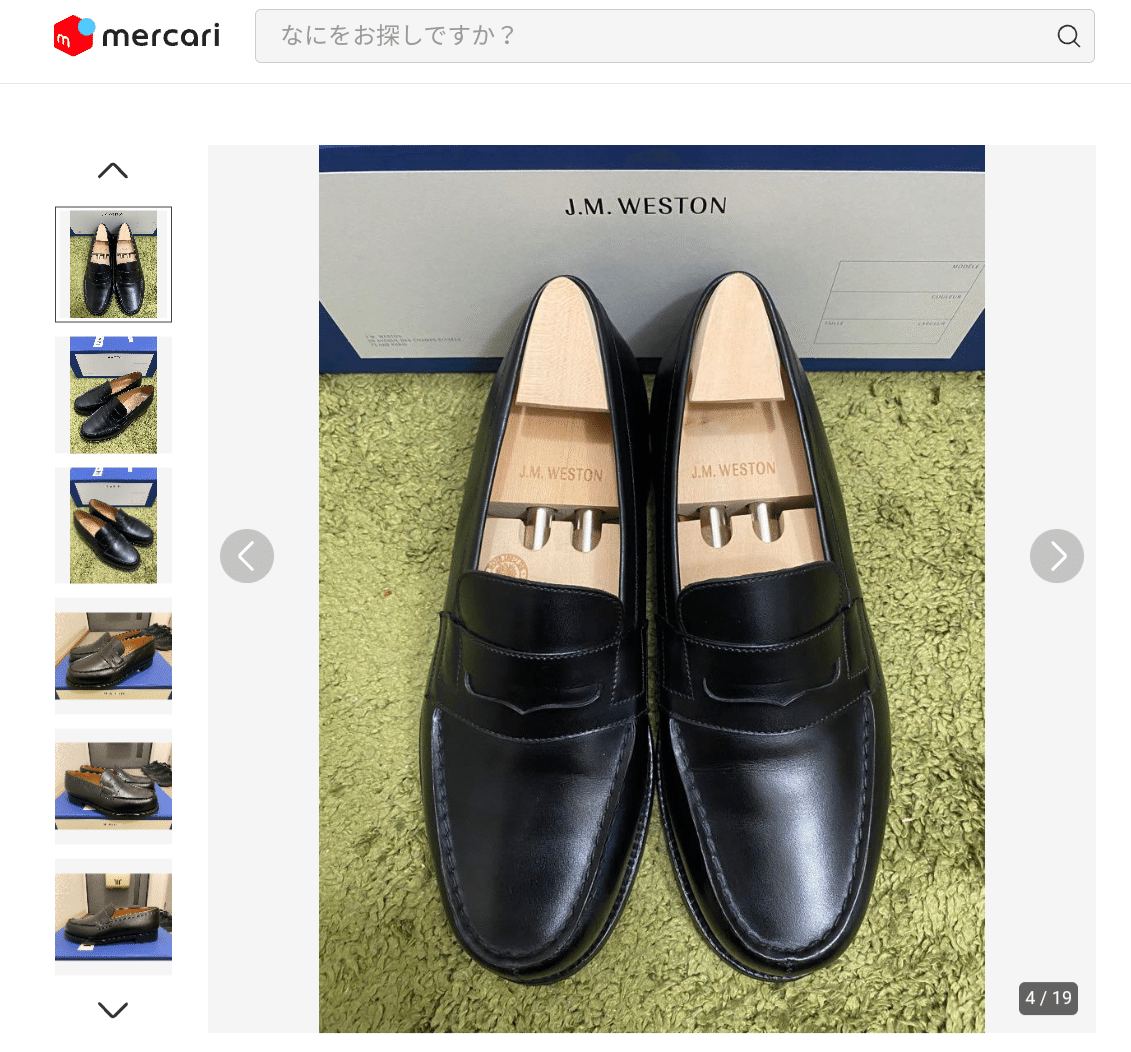Viewport: 1131px width, 1052px height.
Task: Select the second thumbnail with angled loafers
Action: 113,395
